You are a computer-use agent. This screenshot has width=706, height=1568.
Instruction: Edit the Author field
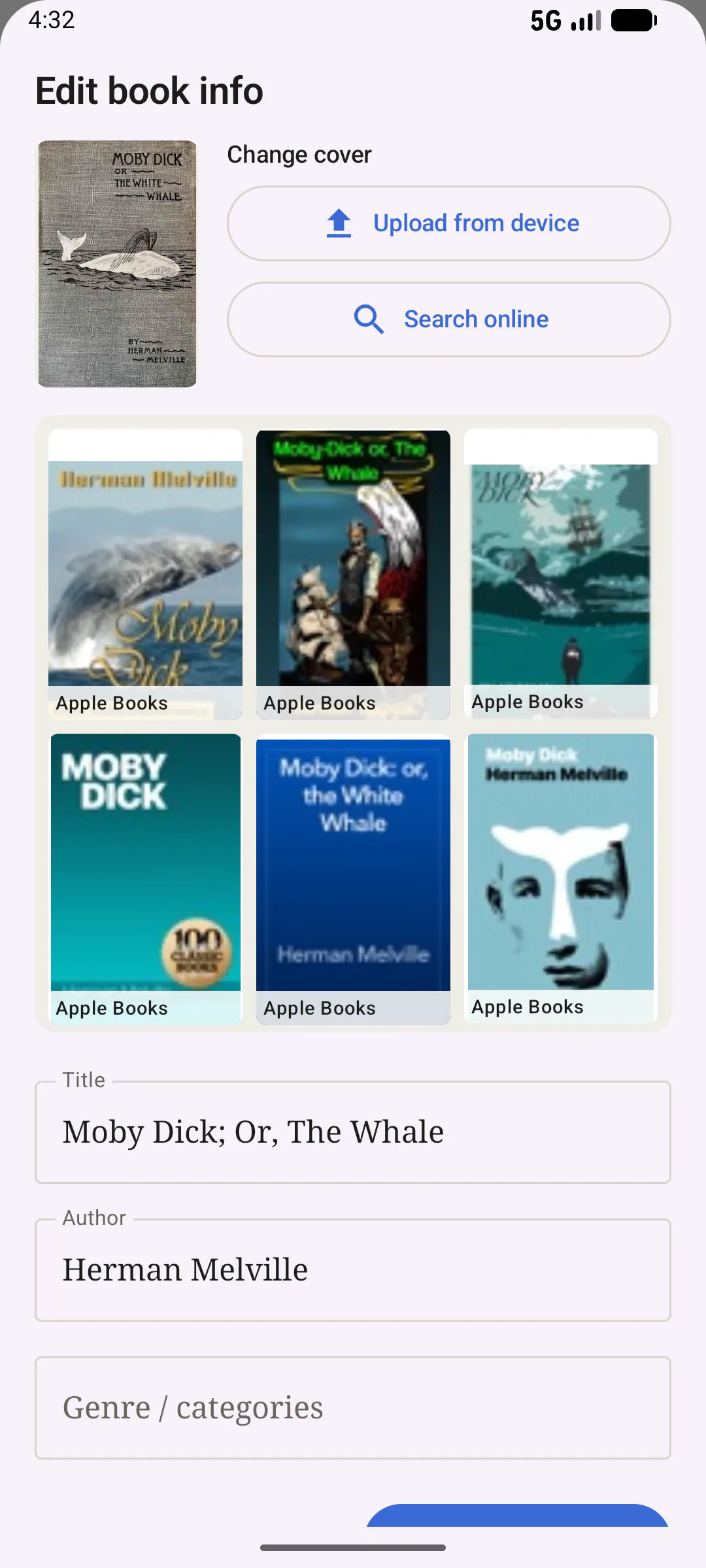coord(353,1270)
